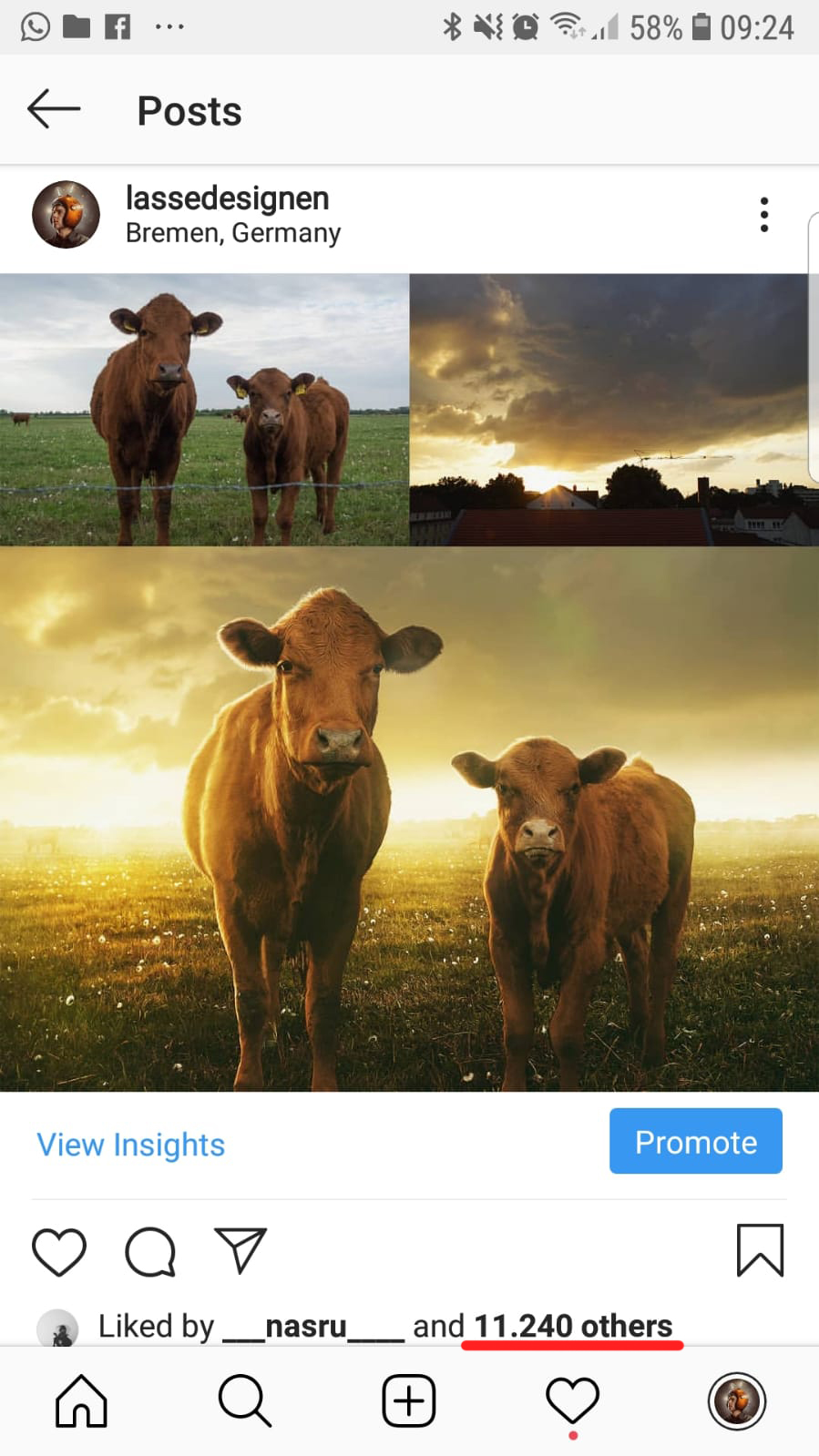
Task: Like the cow photo post
Action: pyautogui.click(x=59, y=1251)
